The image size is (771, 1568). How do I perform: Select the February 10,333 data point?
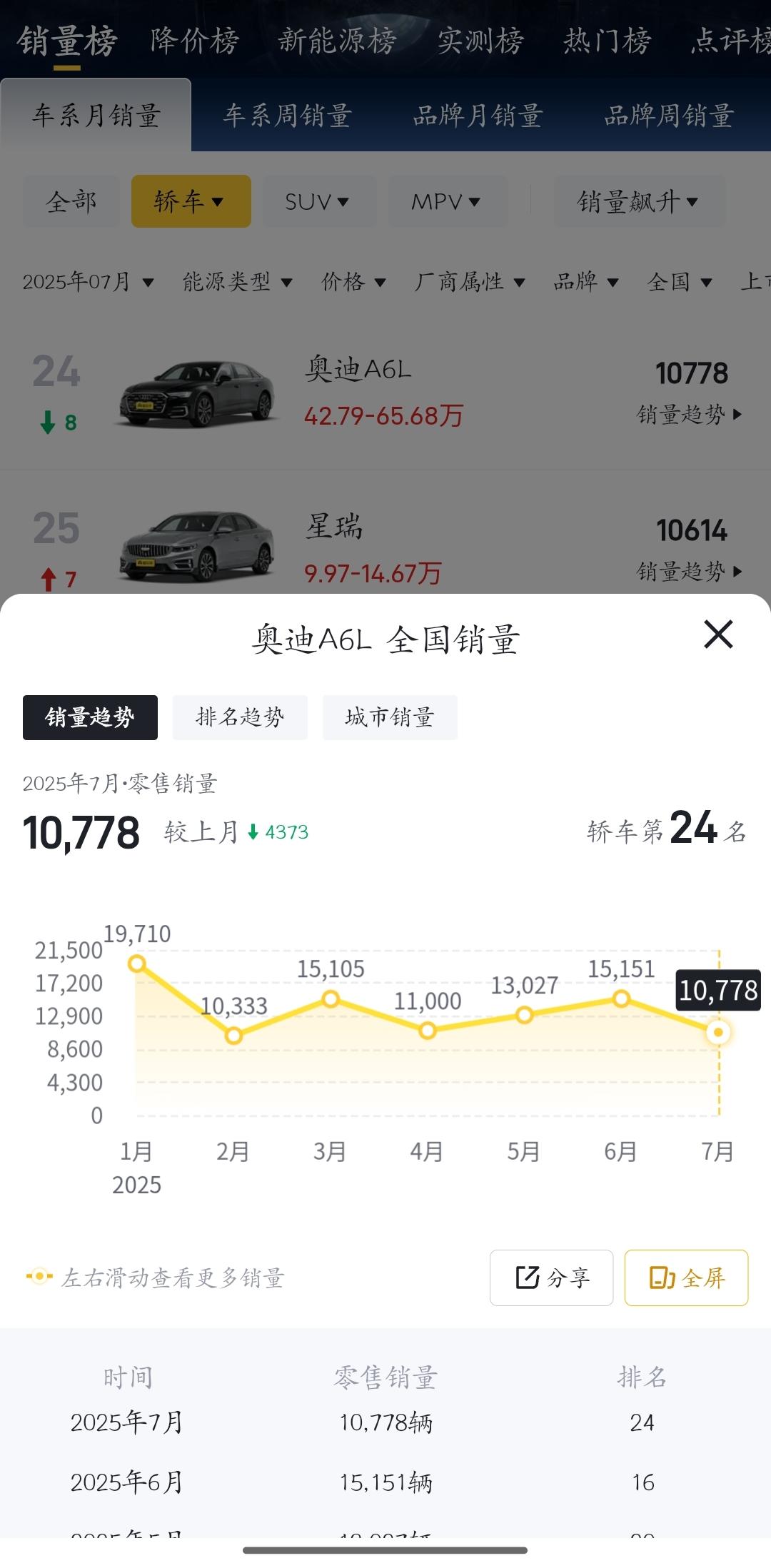tap(233, 1036)
